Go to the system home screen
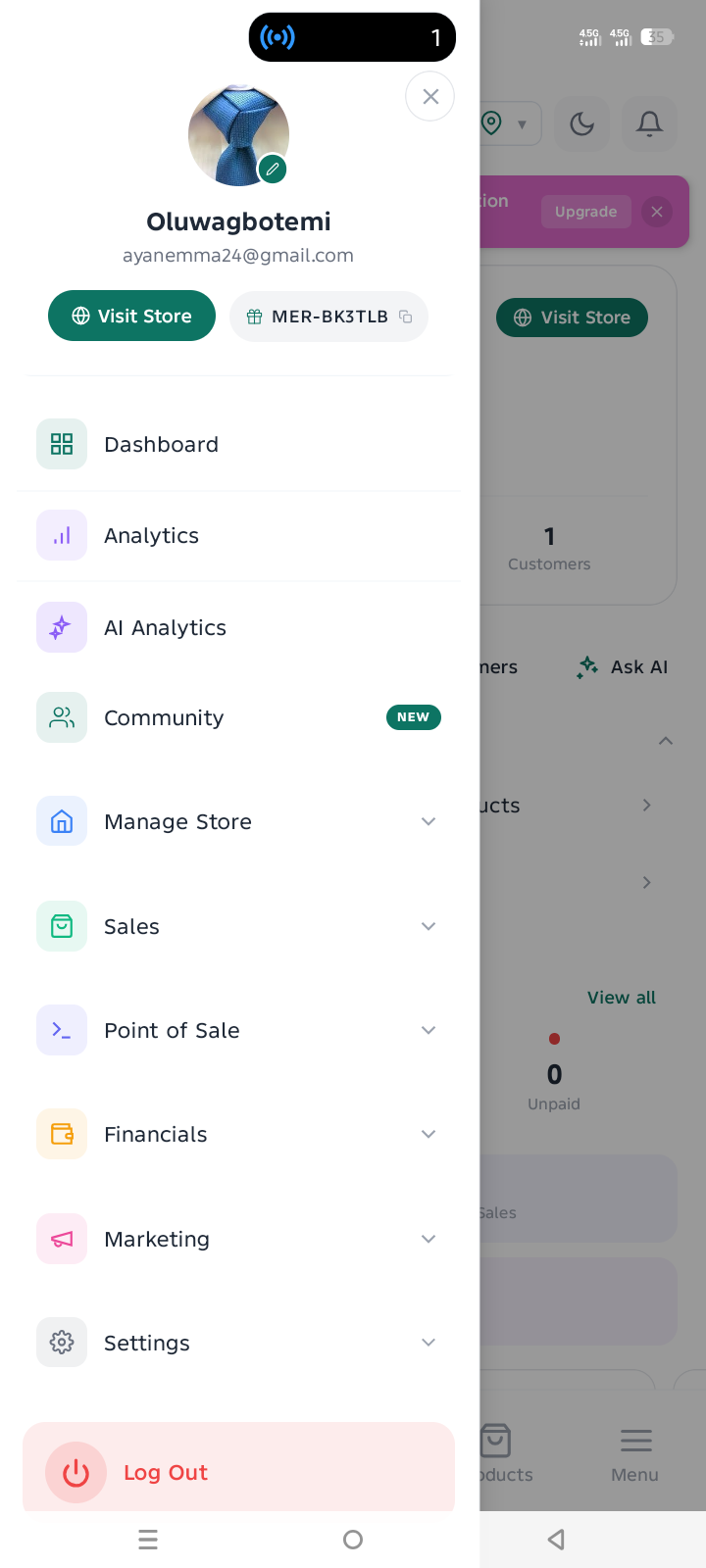706x1568 pixels. point(353,1540)
